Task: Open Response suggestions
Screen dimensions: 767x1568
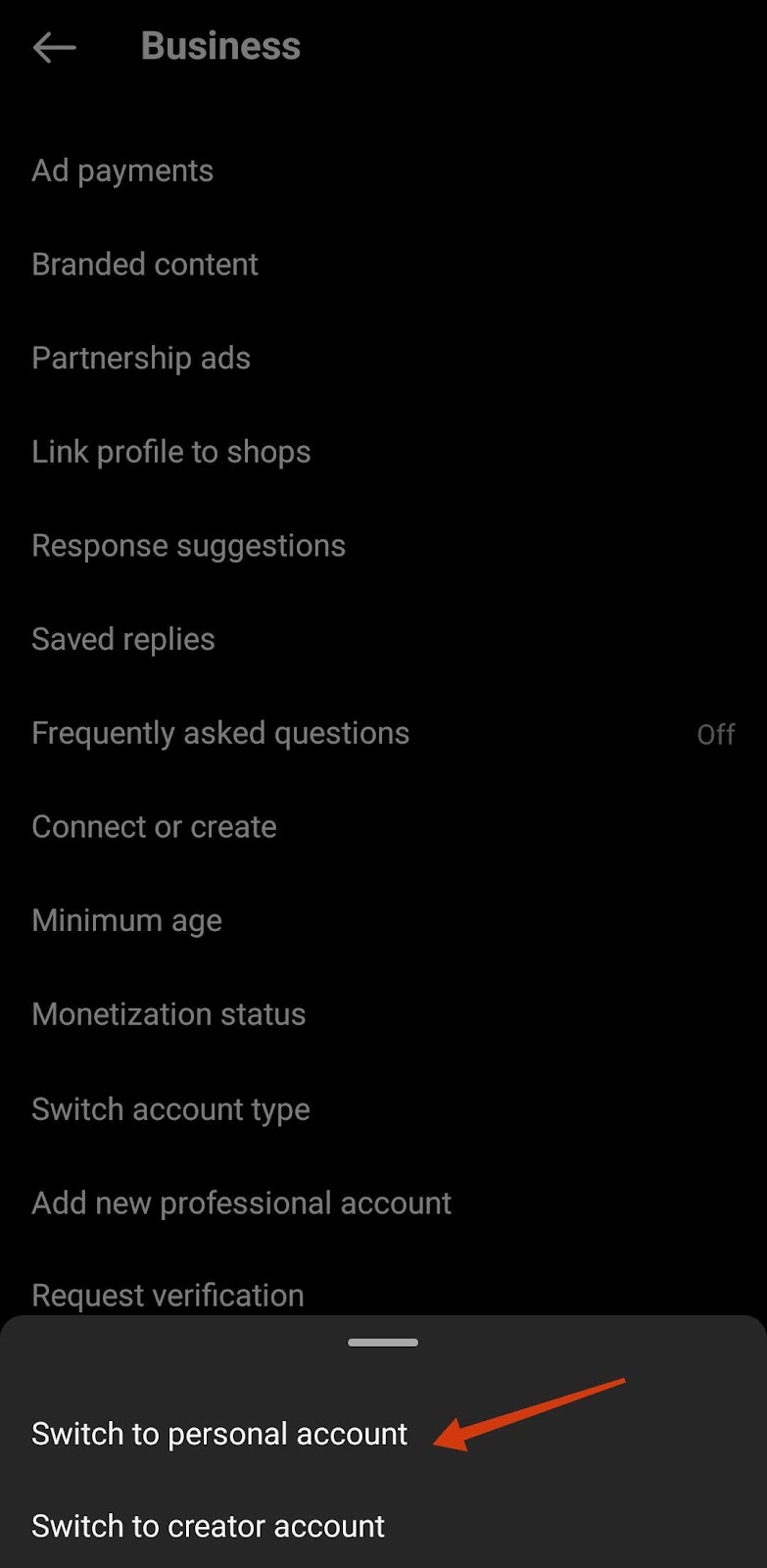Action: click(x=383, y=546)
